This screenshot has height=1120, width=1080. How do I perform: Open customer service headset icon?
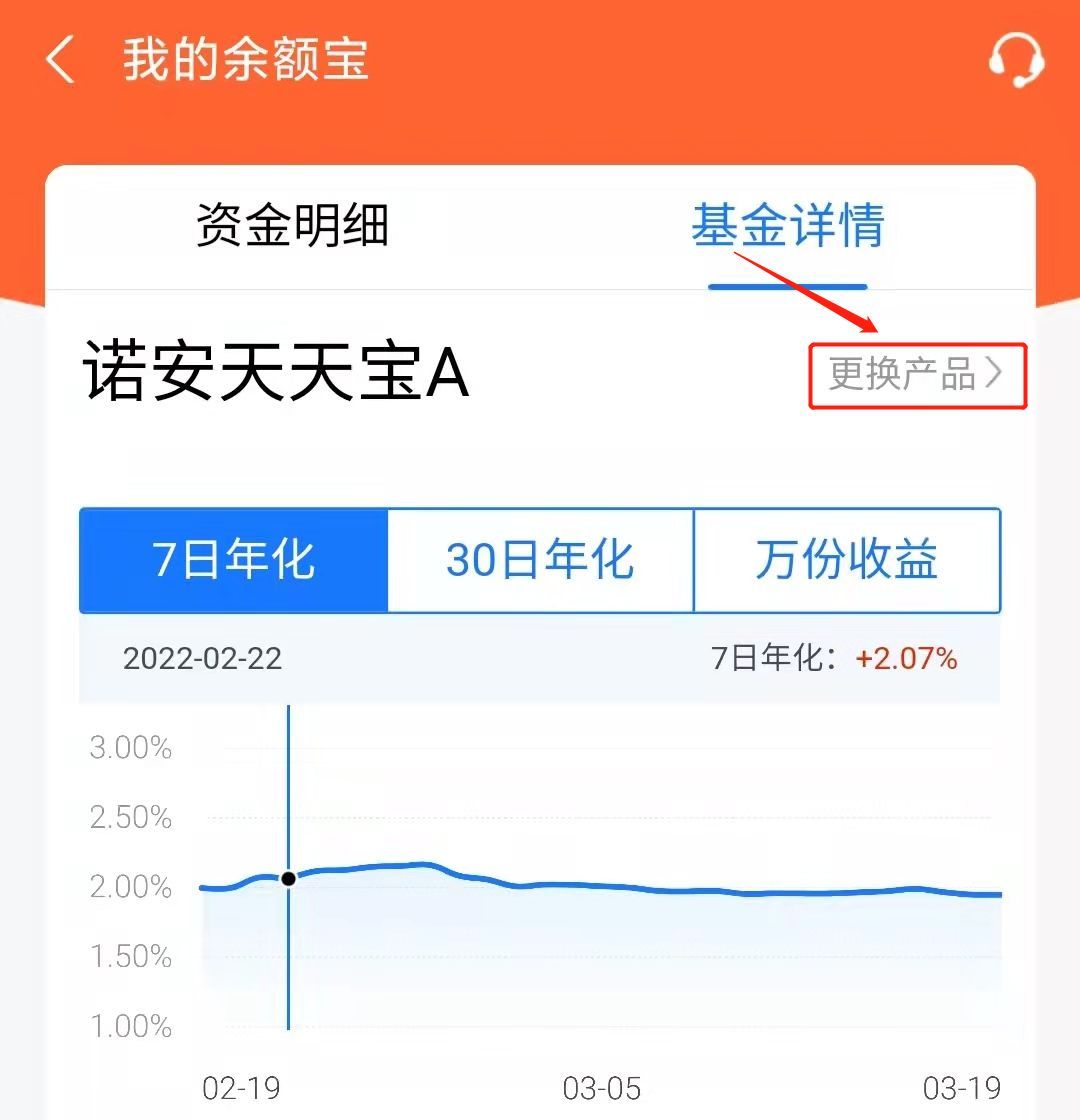click(1016, 60)
